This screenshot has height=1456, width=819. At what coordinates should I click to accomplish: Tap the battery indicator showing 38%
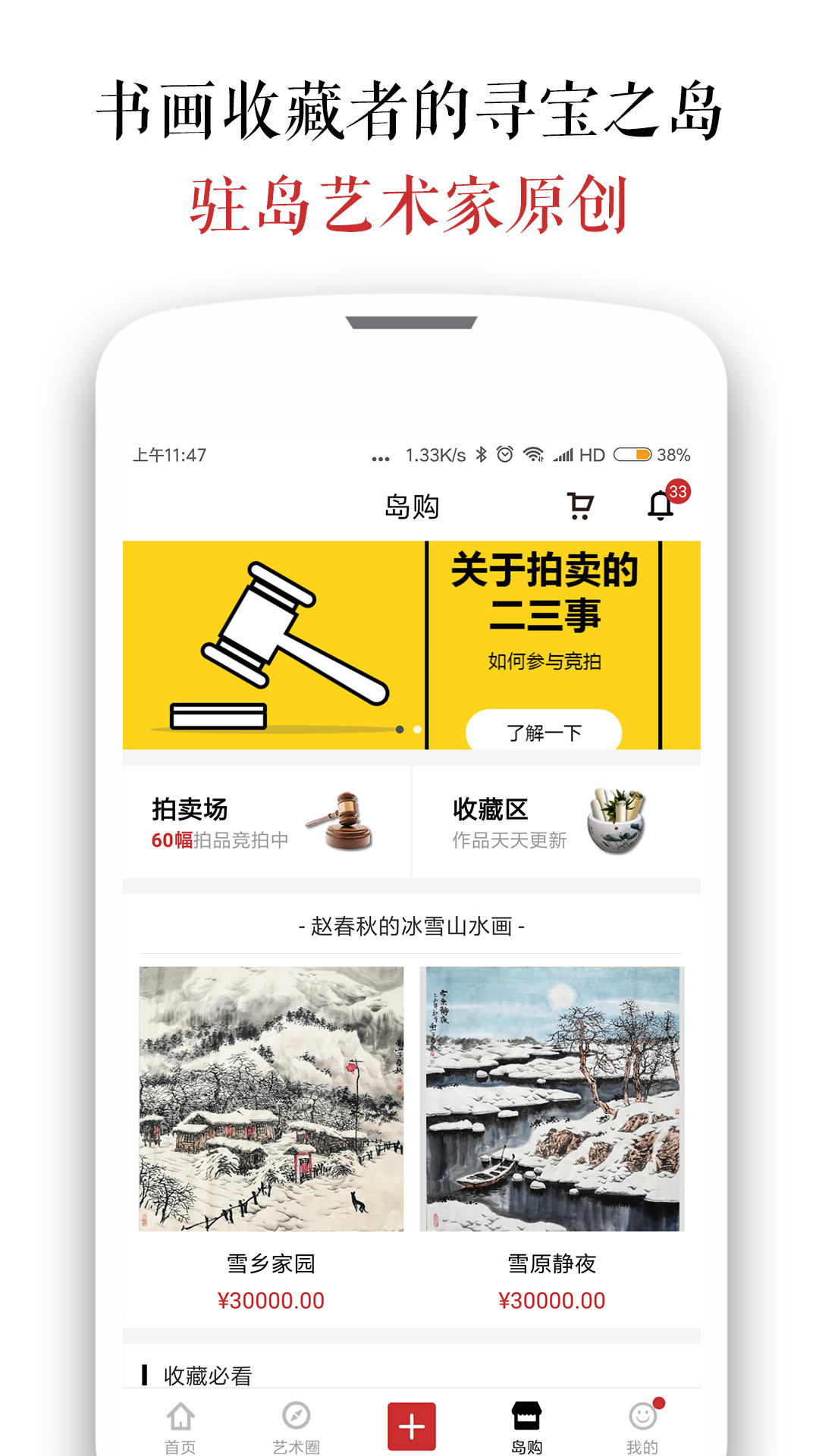coord(634,455)
